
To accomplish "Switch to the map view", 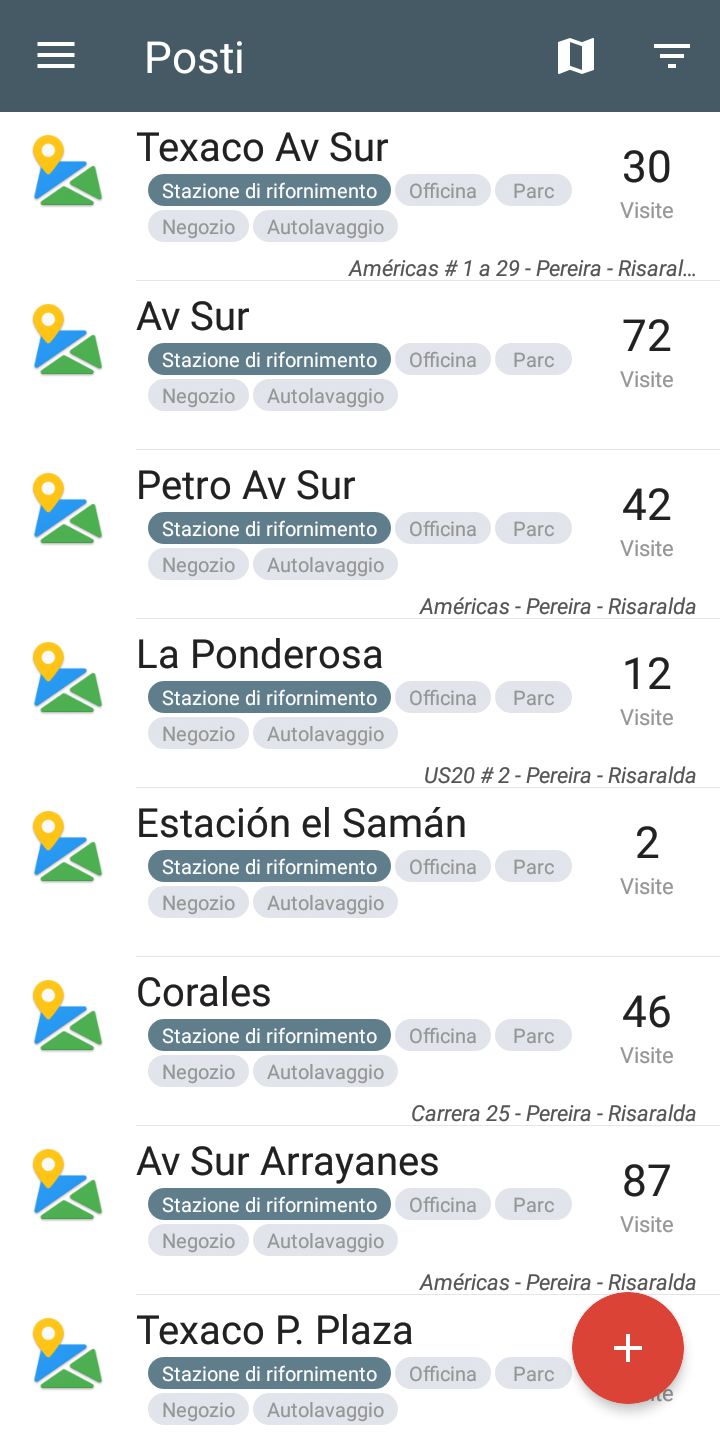I will [x=576, y=56].
